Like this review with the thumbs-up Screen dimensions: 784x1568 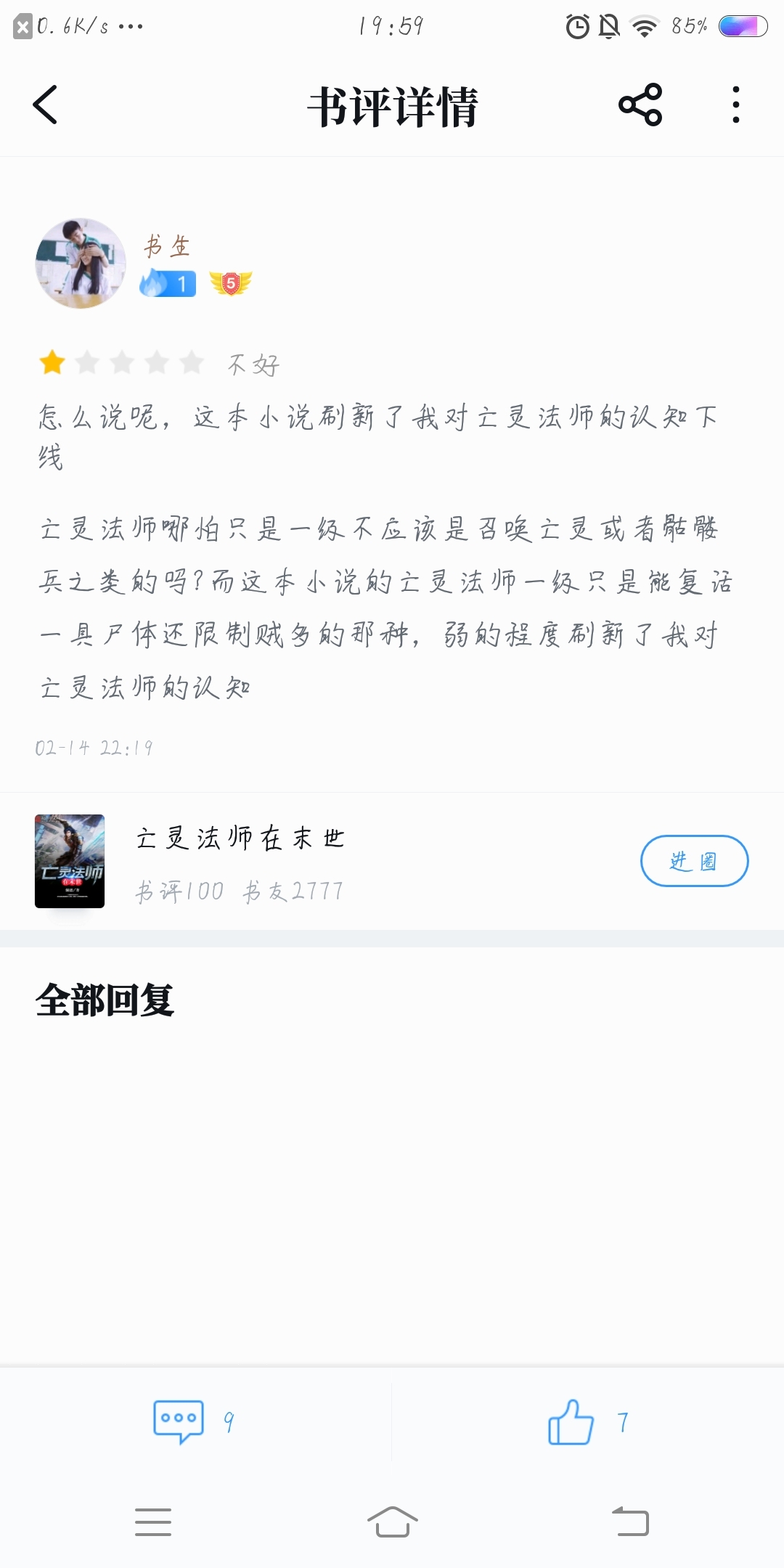click(x=571, y=1421)
